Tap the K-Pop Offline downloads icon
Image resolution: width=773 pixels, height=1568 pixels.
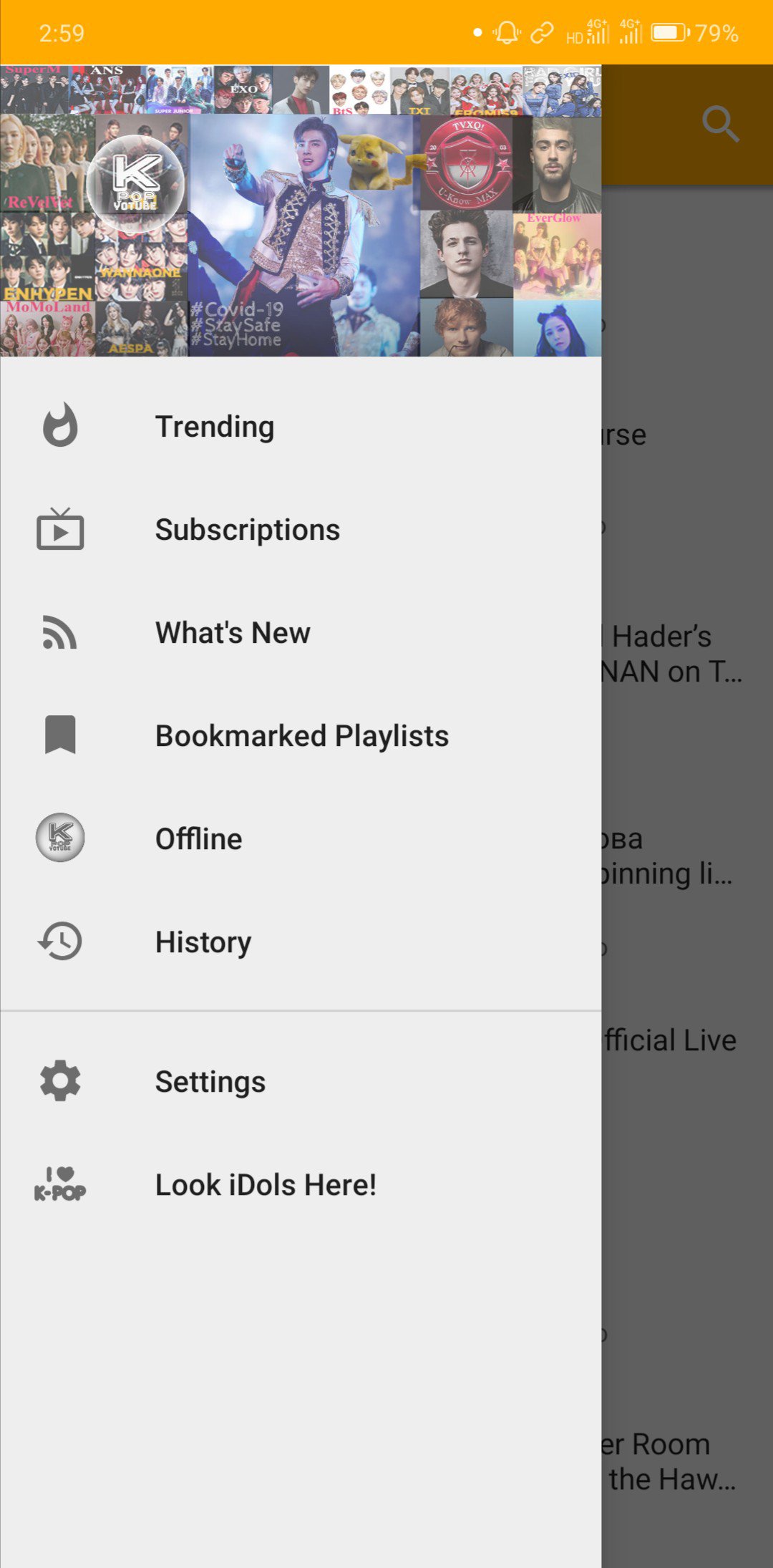59,838
